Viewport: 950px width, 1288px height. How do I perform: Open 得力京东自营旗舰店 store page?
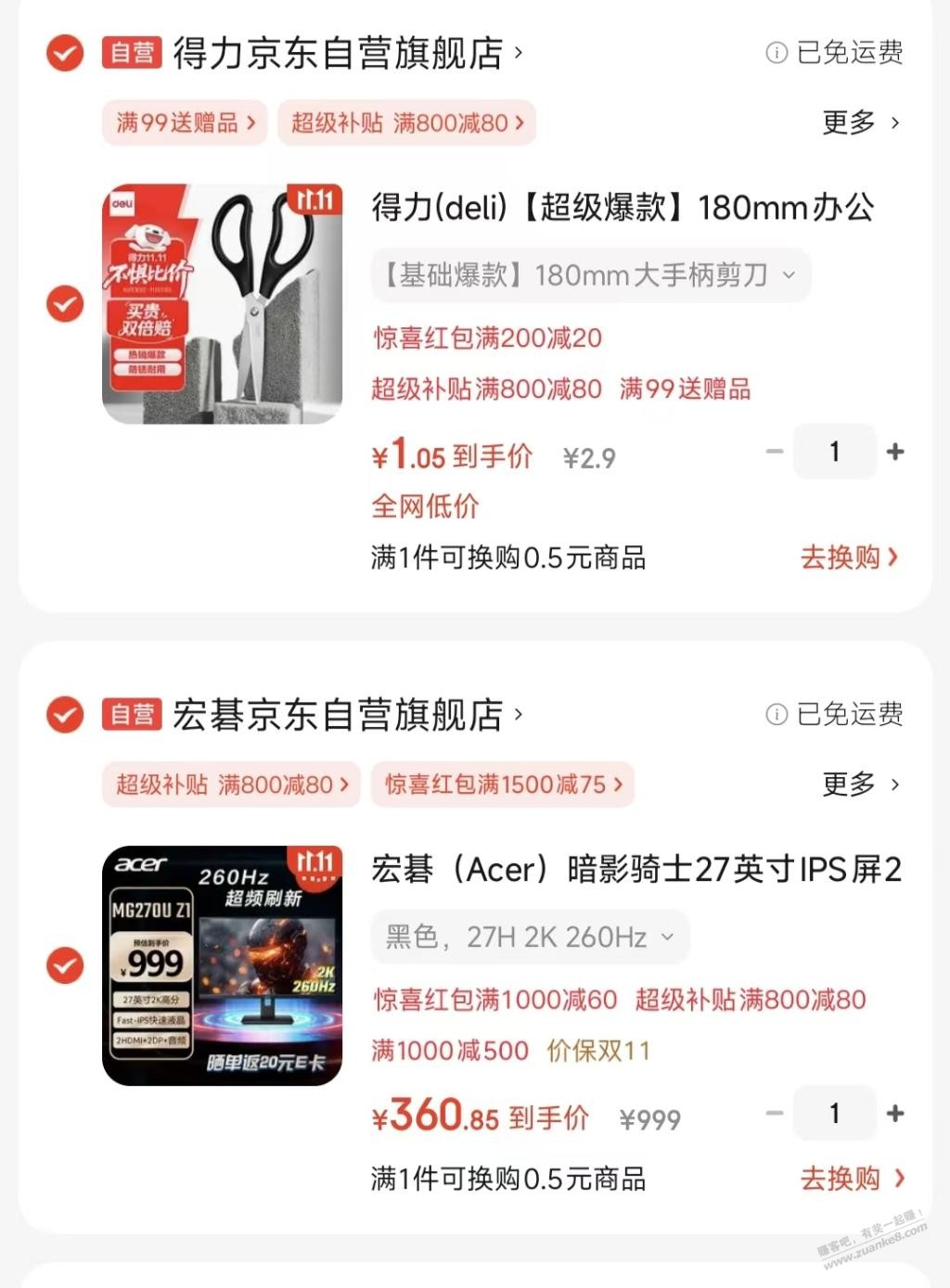click(343, 53)
